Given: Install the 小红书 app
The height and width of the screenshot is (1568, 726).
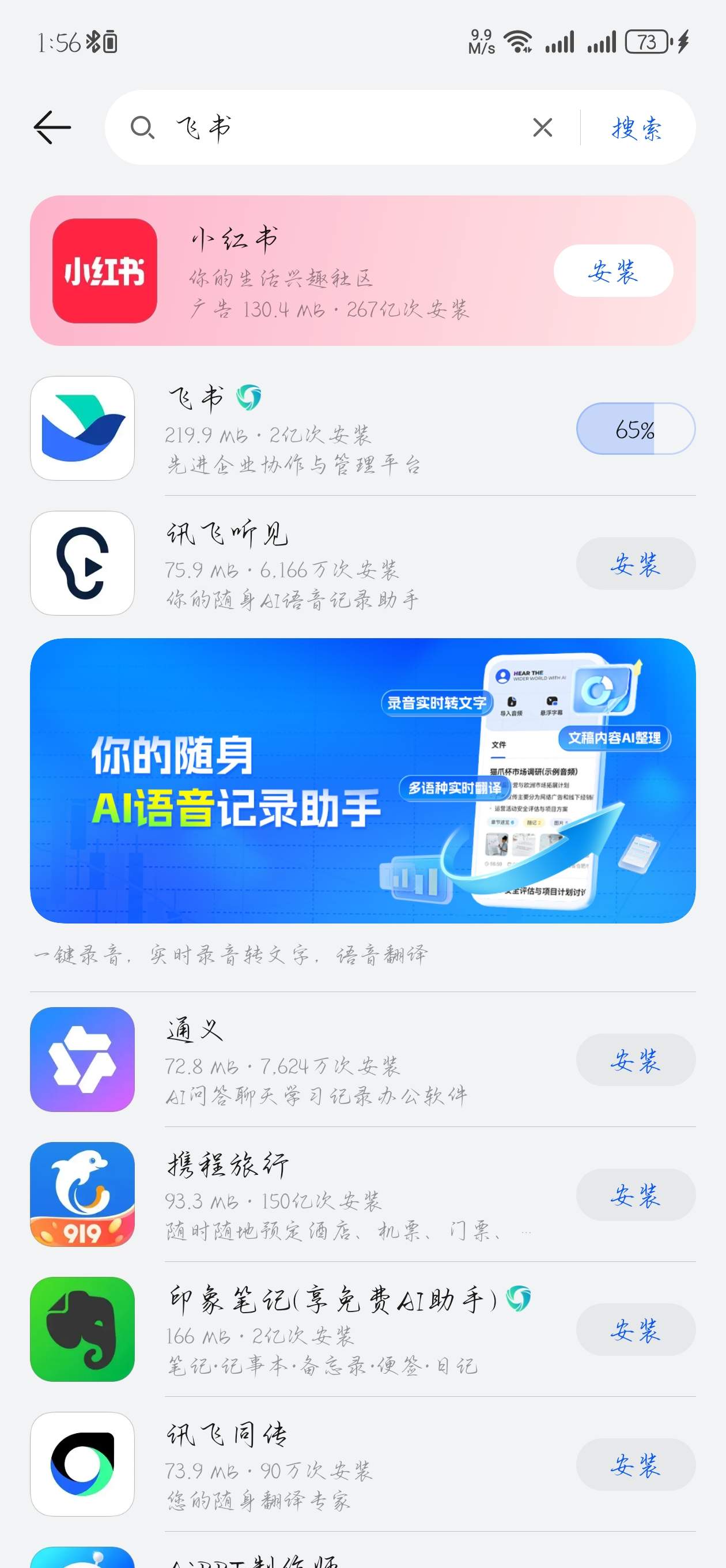Looking at the screenshot, I should [x=613, y=271].
